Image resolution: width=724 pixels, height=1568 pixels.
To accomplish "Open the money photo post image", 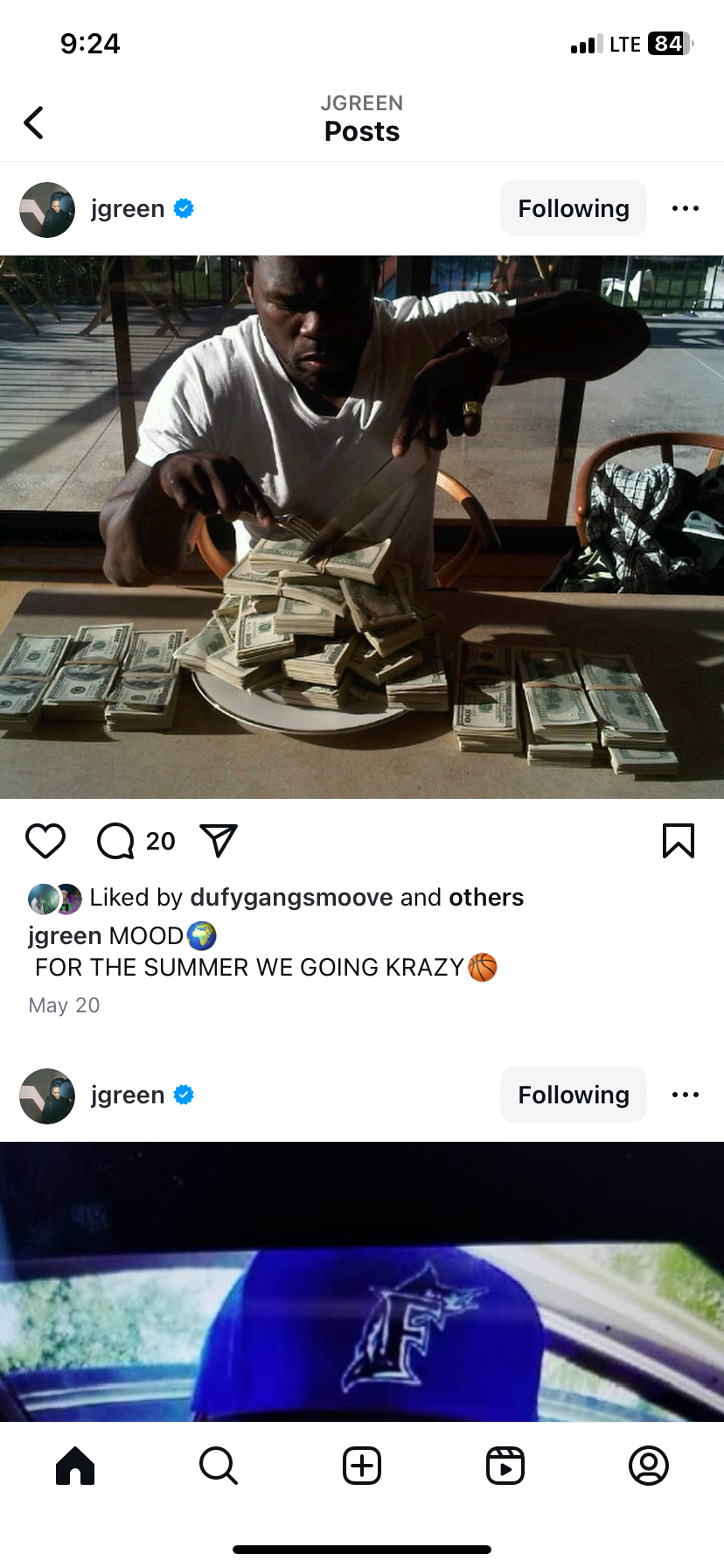I will [x=362, y=527].
